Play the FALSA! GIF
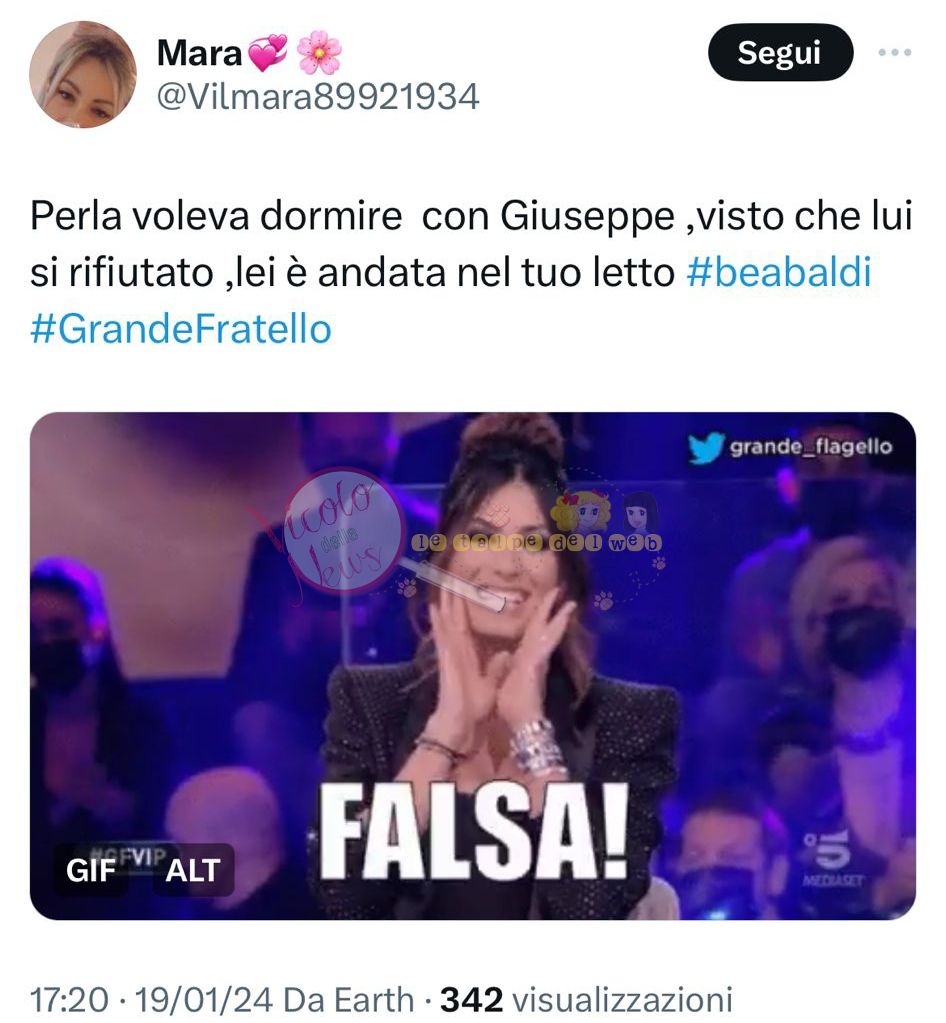Viewport: 946px width, 1023px height. click(472, 665)
